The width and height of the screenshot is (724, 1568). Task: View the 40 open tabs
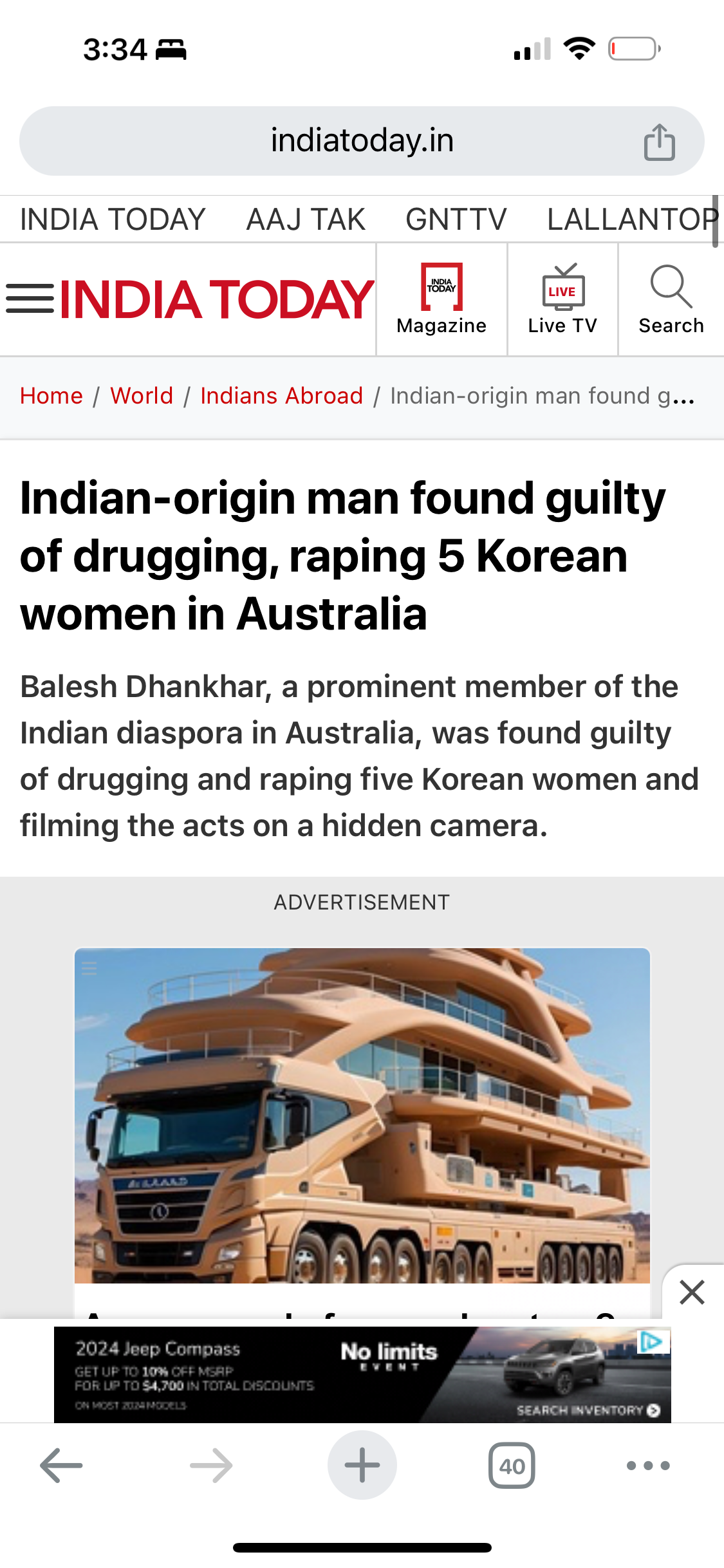(x=512, y=1466)
